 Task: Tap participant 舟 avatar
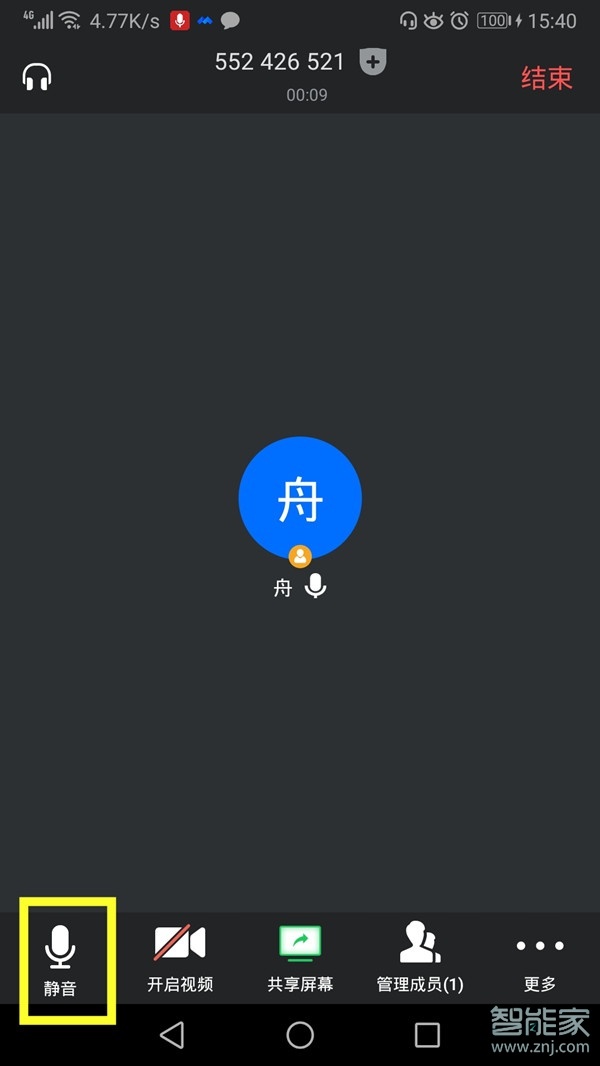coord(300,498)
